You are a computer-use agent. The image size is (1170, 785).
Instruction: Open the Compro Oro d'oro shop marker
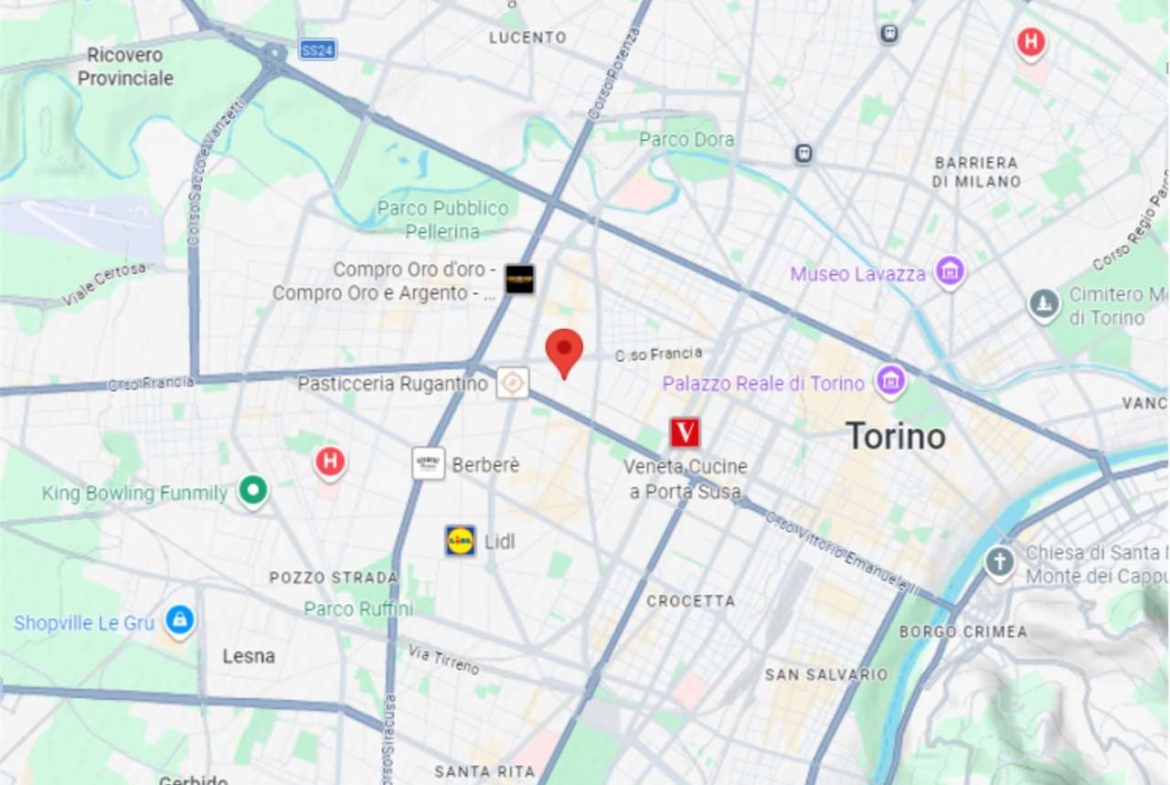coord(519,279)
